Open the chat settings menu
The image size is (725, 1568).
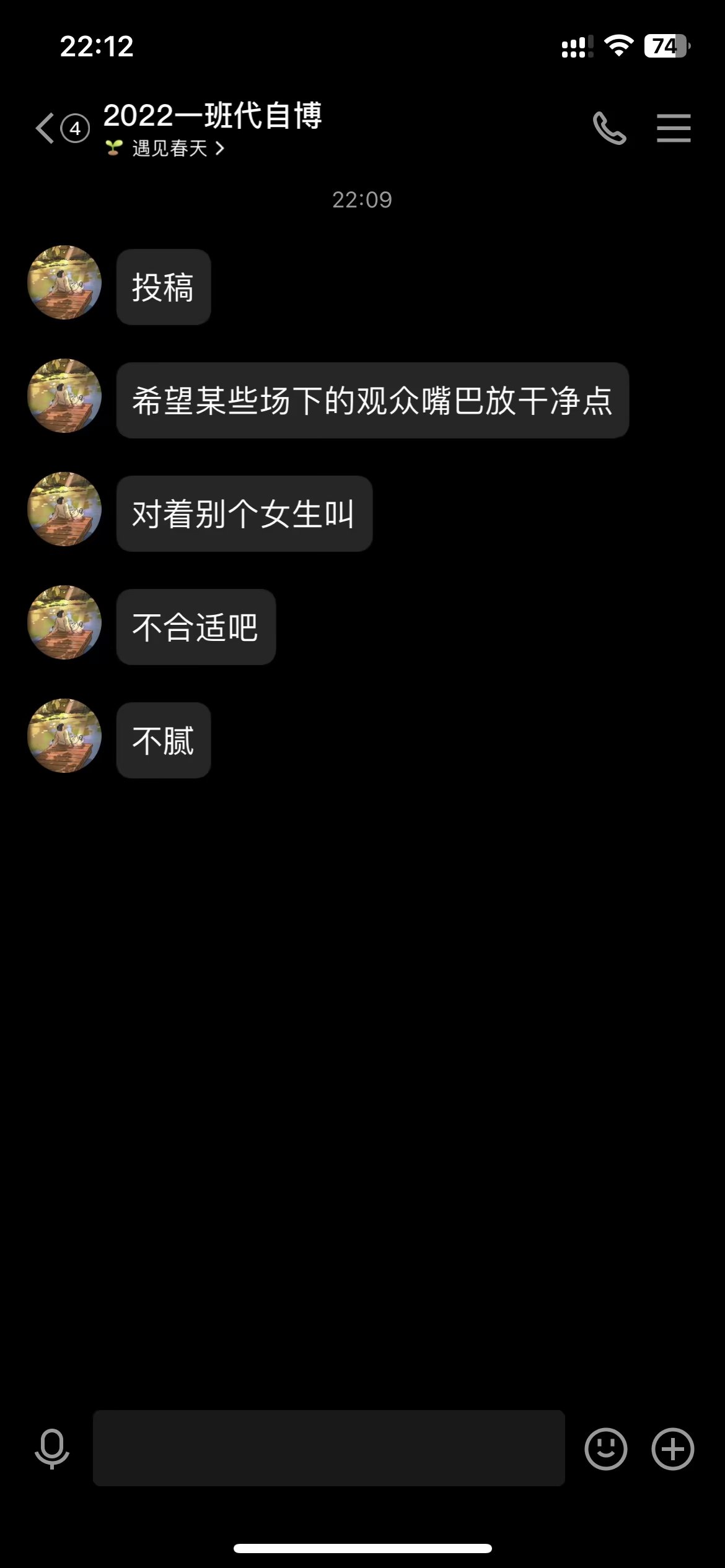point(674,128)
